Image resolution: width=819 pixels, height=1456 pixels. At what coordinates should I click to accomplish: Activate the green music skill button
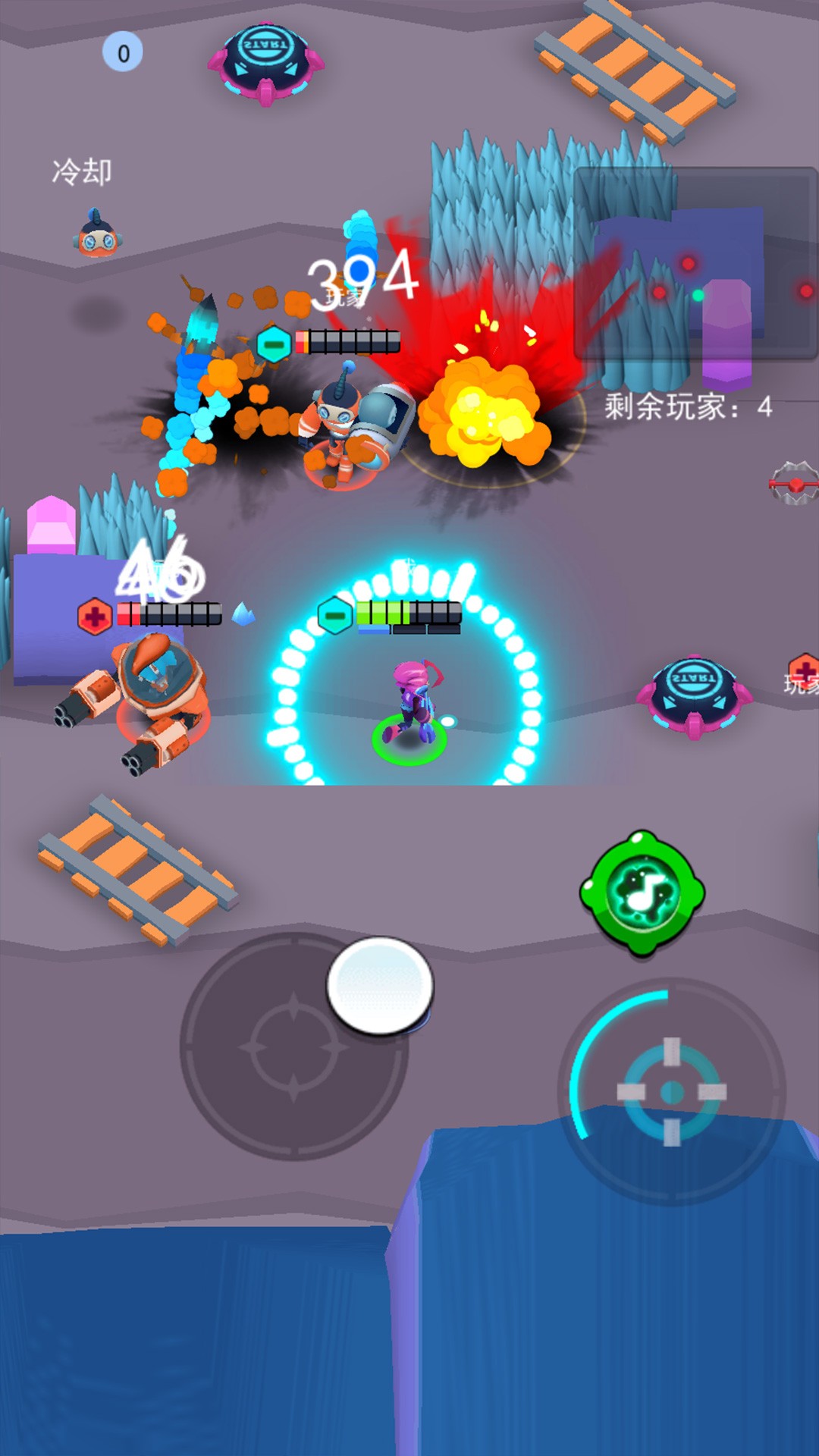pos(642,893)
